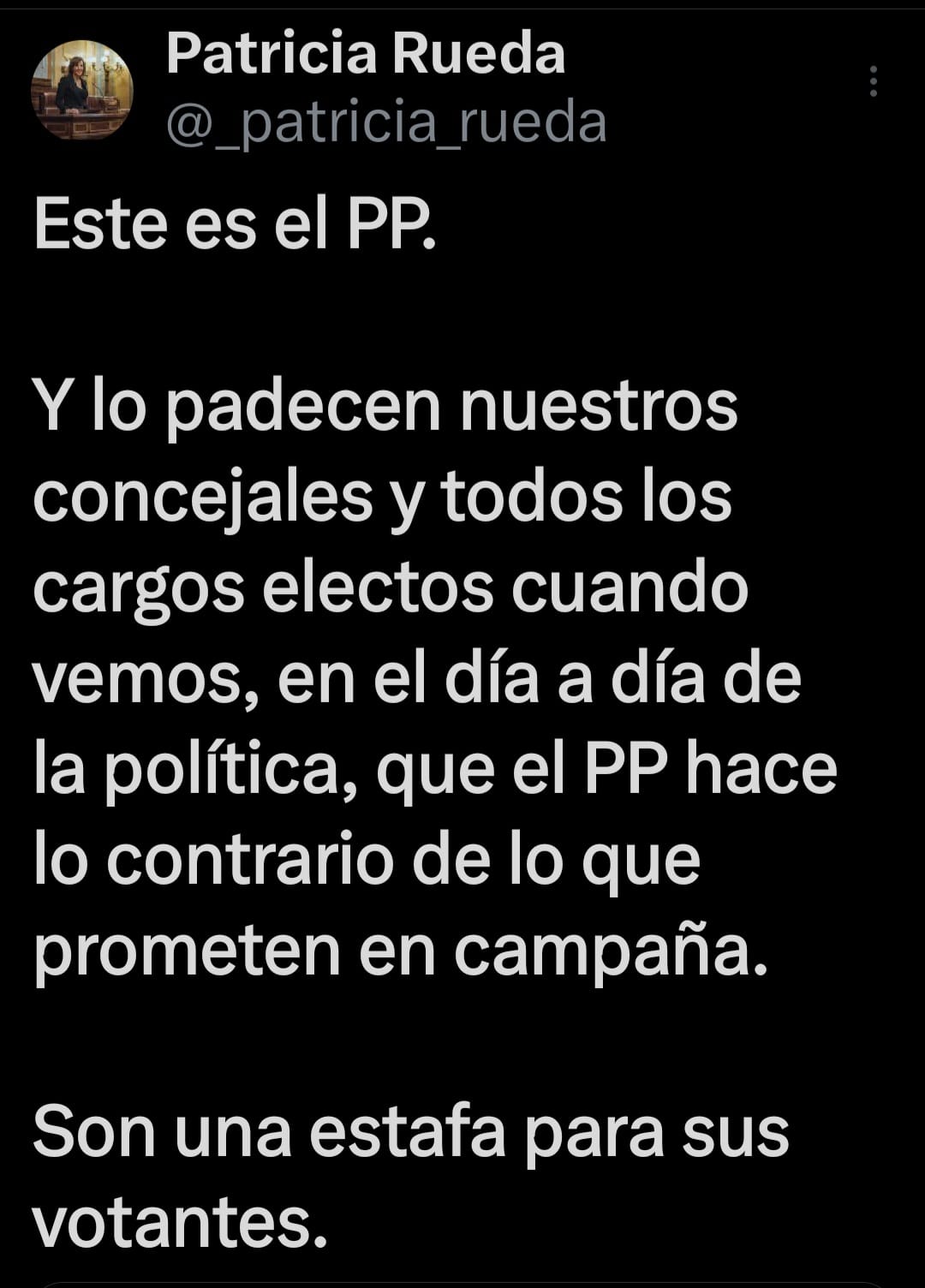Open the @_patricia_rueda profile handle
Viewport: 925px width, 1288px height.
click(x=386, y=123)
